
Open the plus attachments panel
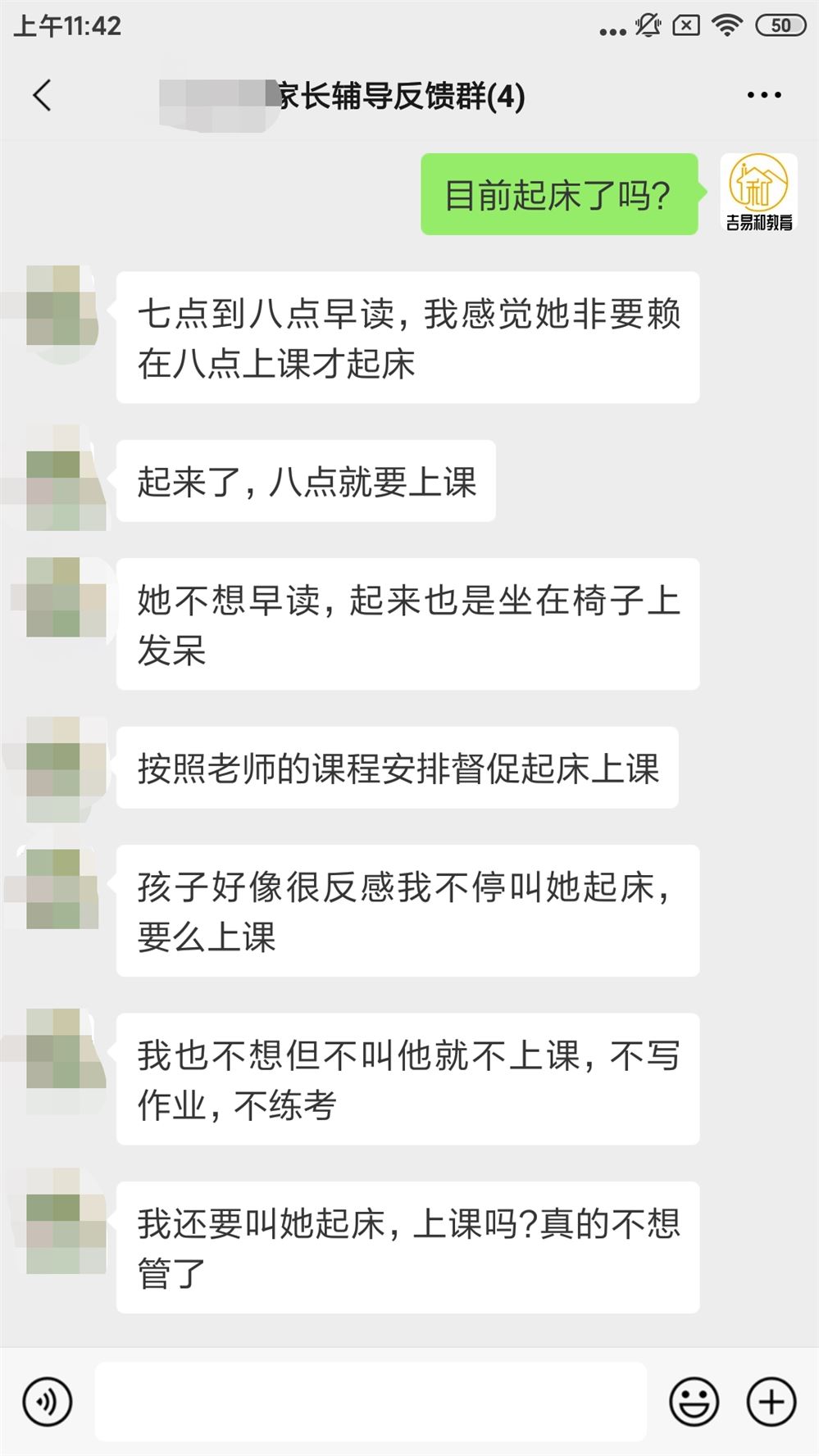(771, 1402)
